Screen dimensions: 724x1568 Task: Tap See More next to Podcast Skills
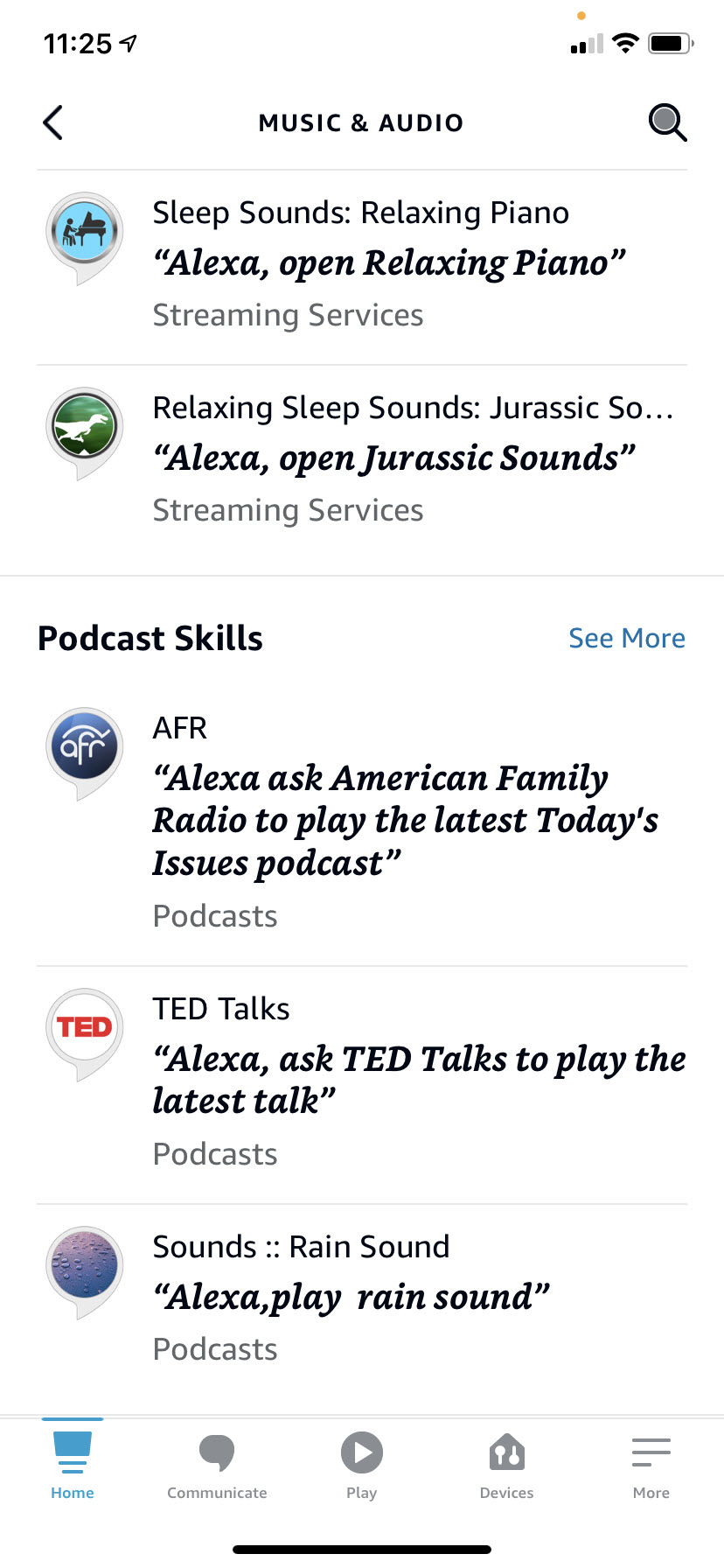click(x=626, y=638)
